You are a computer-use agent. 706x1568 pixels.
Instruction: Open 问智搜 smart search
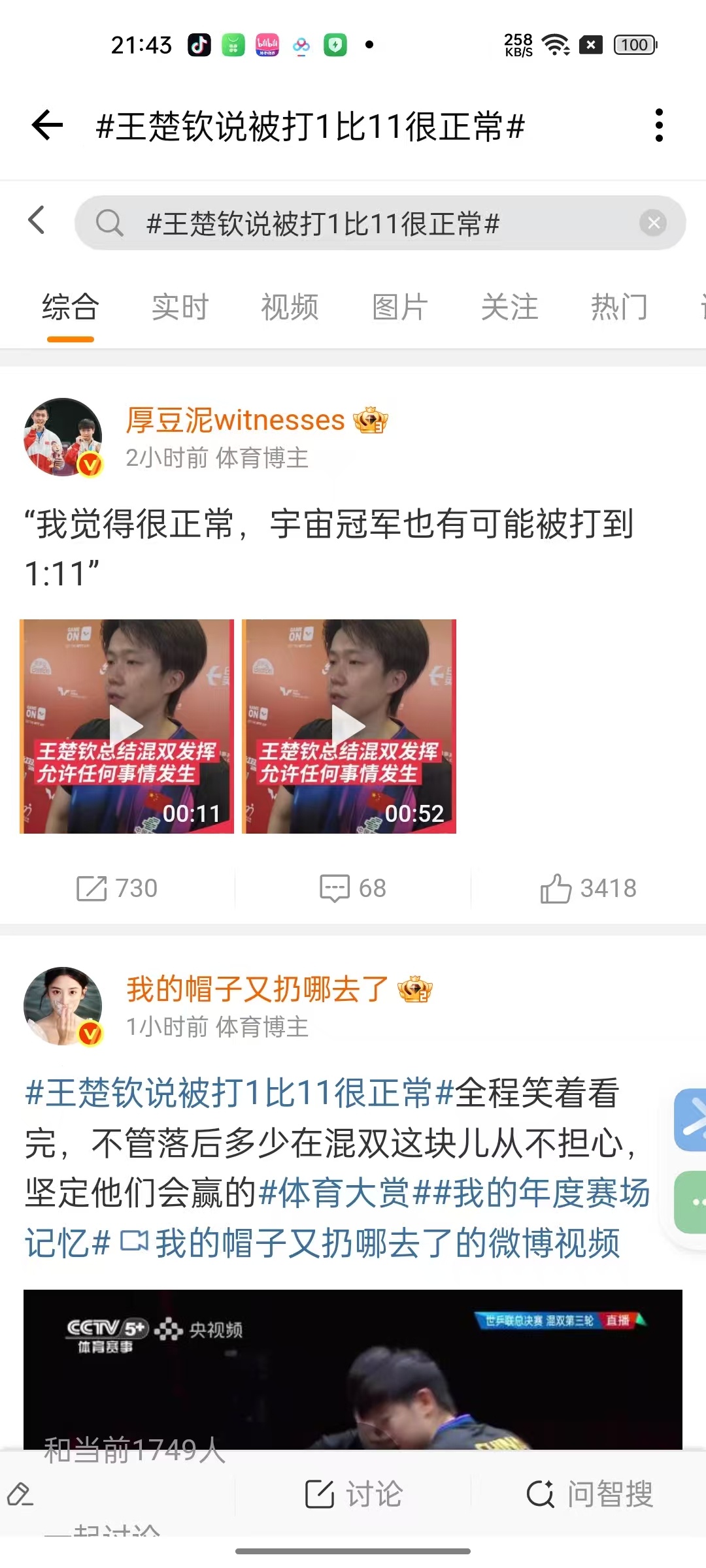coord(590,1494)
